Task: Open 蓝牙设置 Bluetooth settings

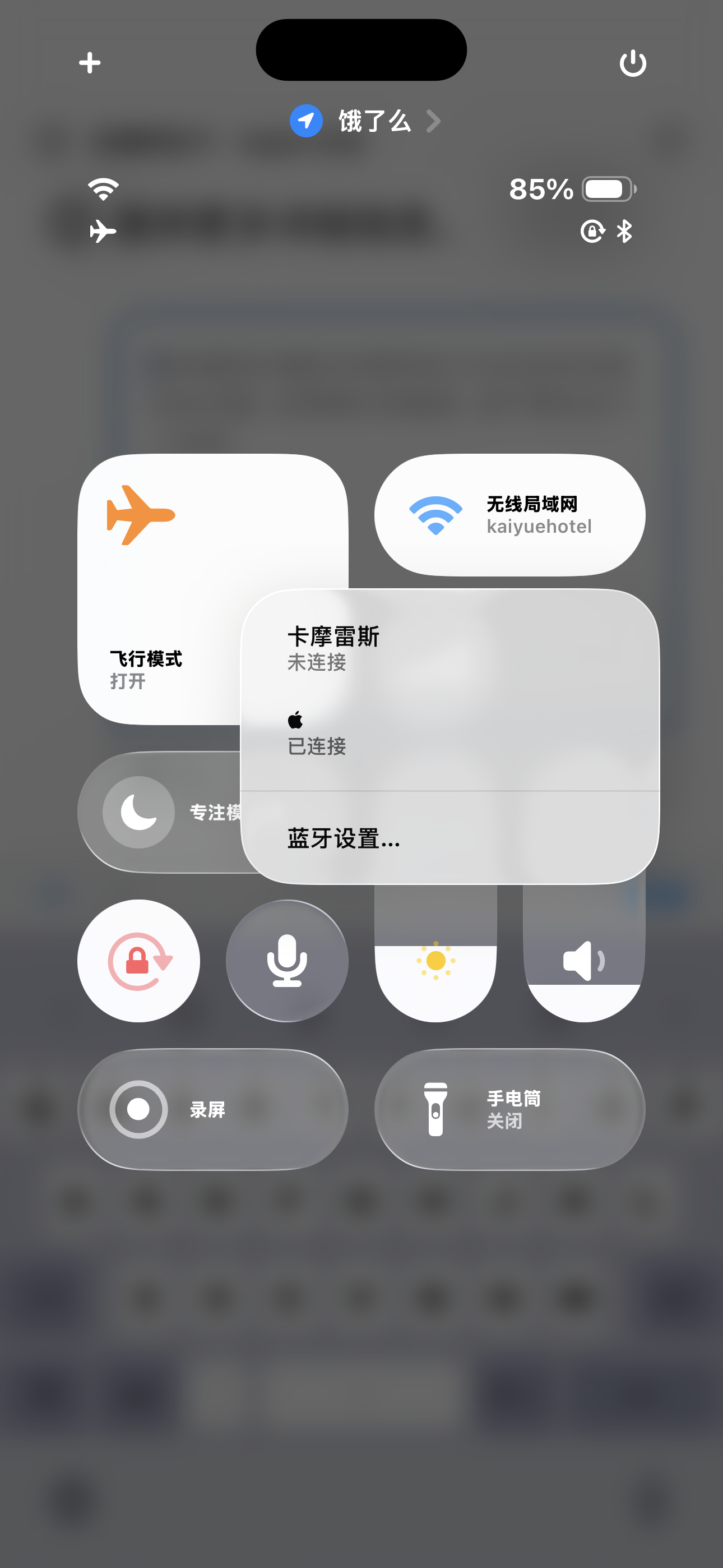Action: (451, 838)
